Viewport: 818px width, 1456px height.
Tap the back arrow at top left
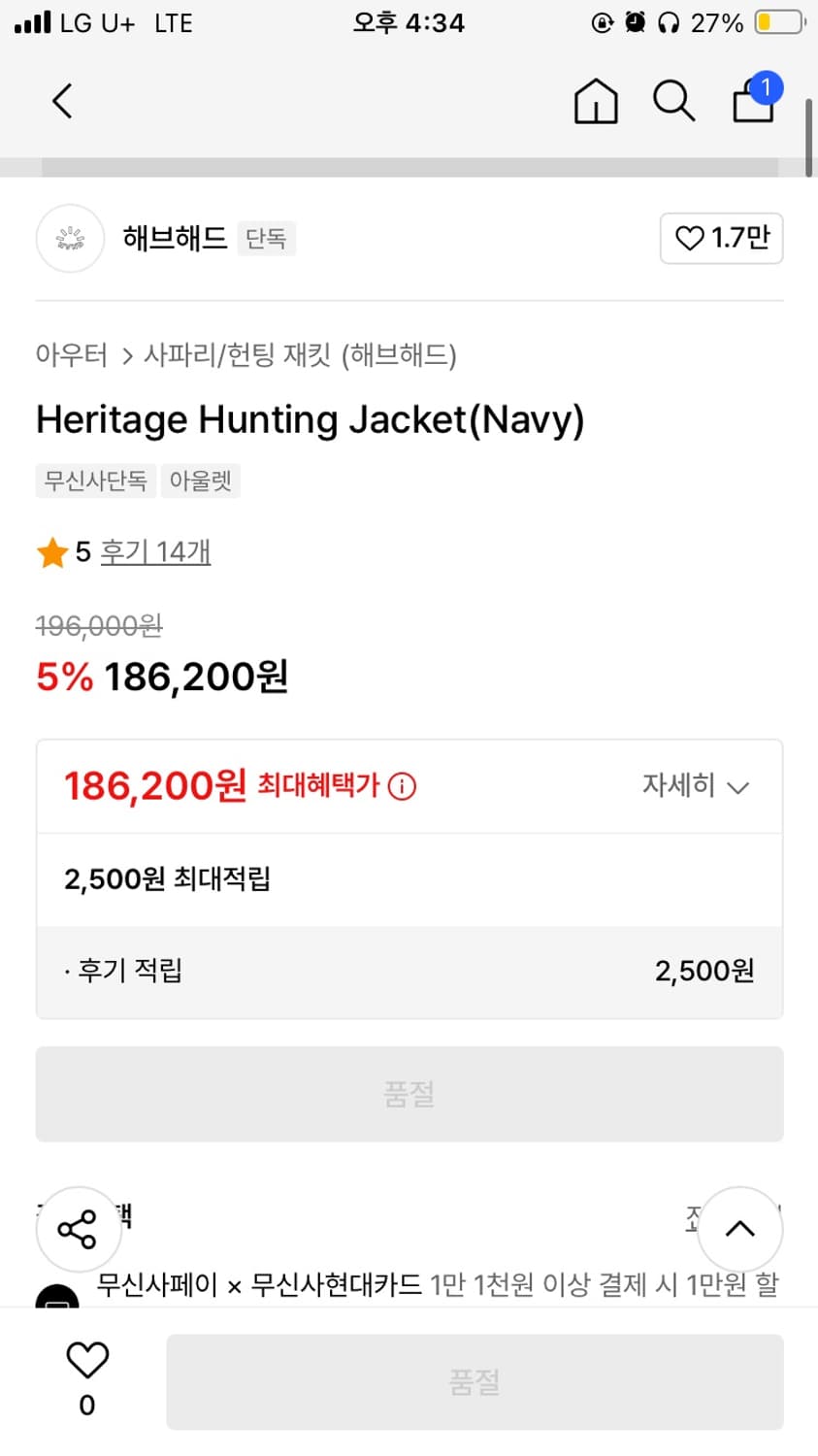[x=61, y=100]
